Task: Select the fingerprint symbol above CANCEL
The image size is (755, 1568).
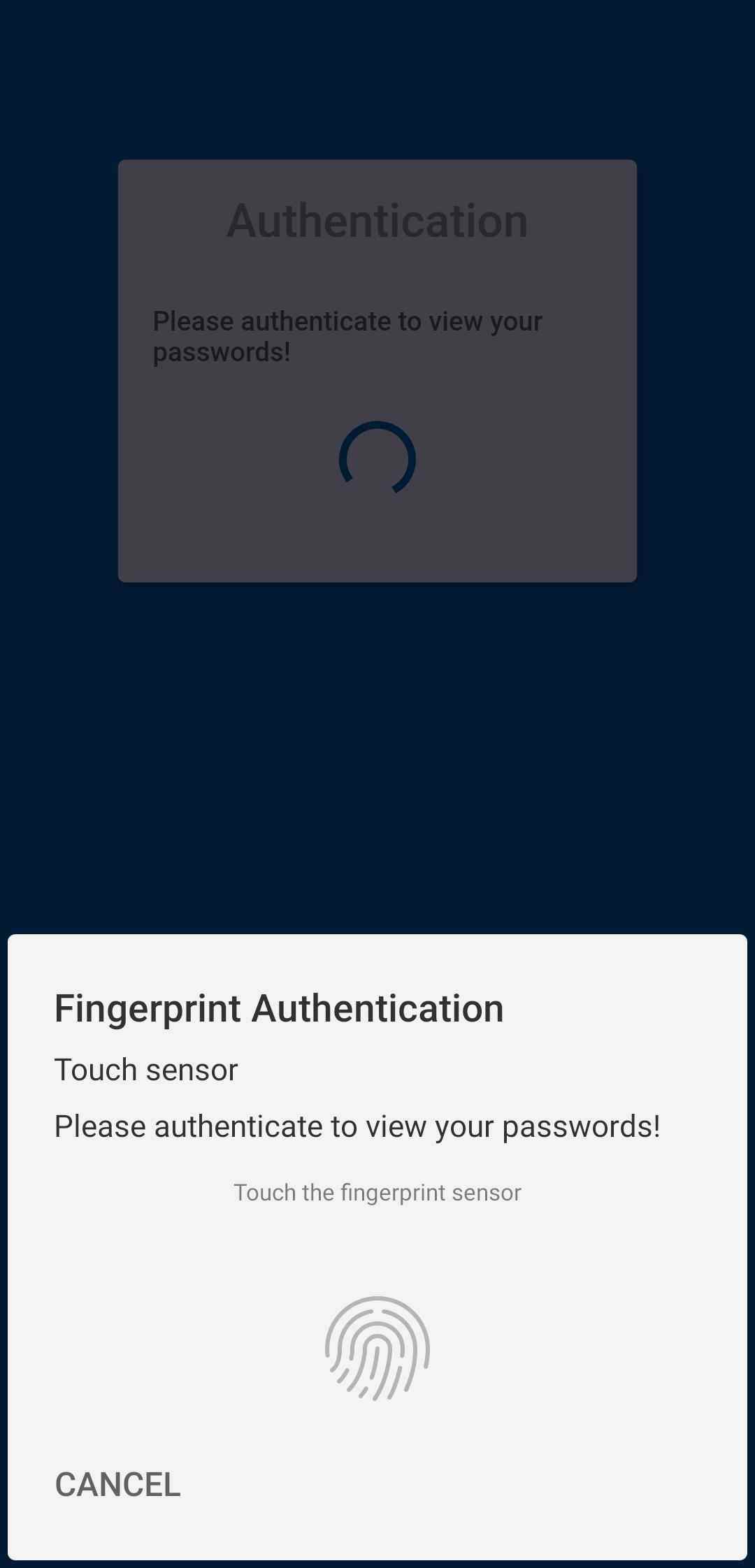Action: point(377,1345)
